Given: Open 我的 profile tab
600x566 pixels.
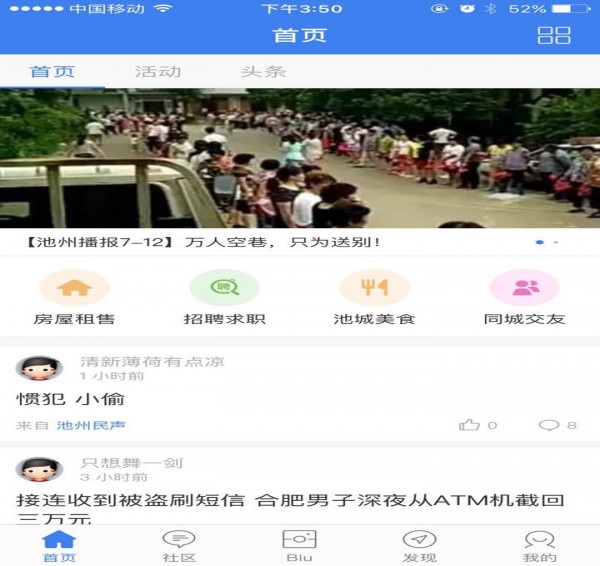Looking at the screenshot, I should point(539,547).
